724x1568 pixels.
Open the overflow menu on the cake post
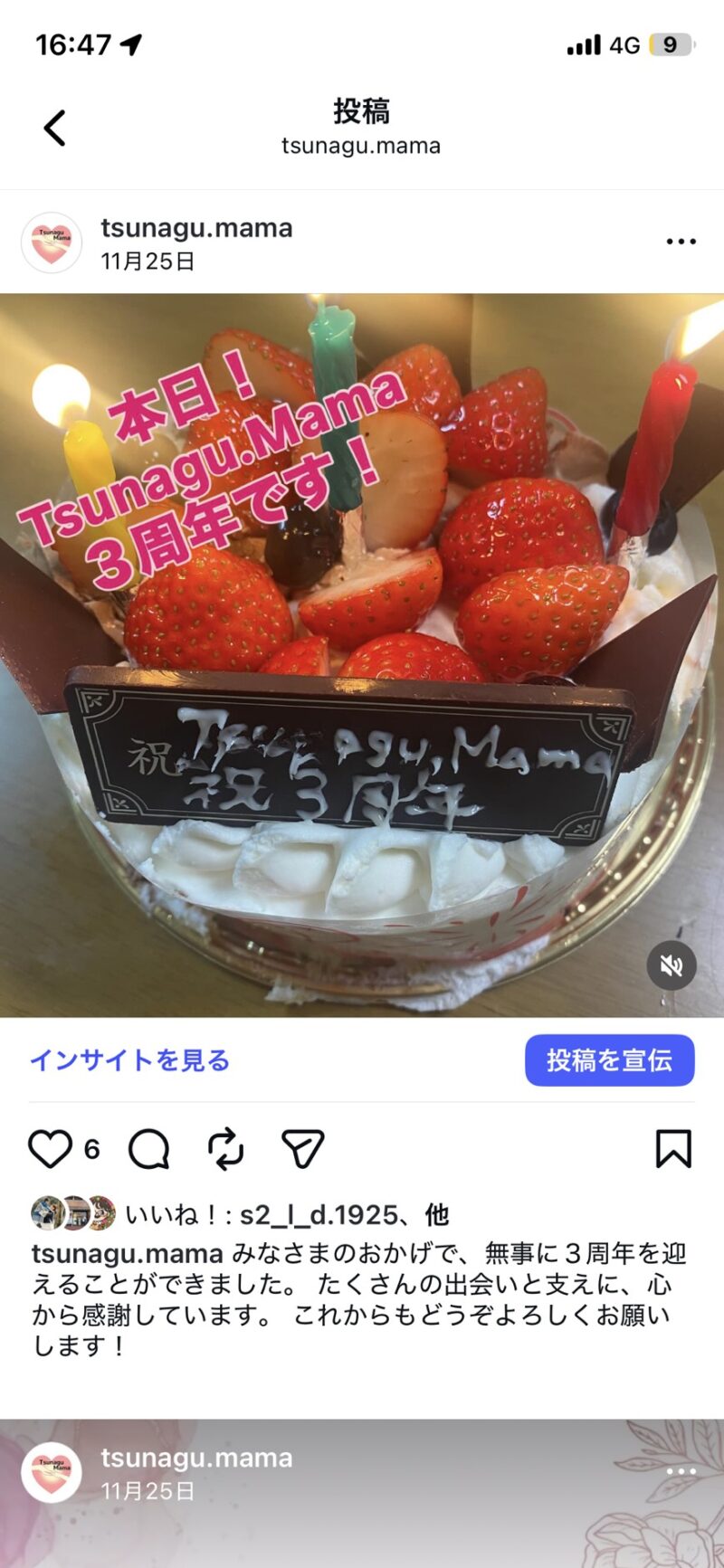click(x=681, y=242)
